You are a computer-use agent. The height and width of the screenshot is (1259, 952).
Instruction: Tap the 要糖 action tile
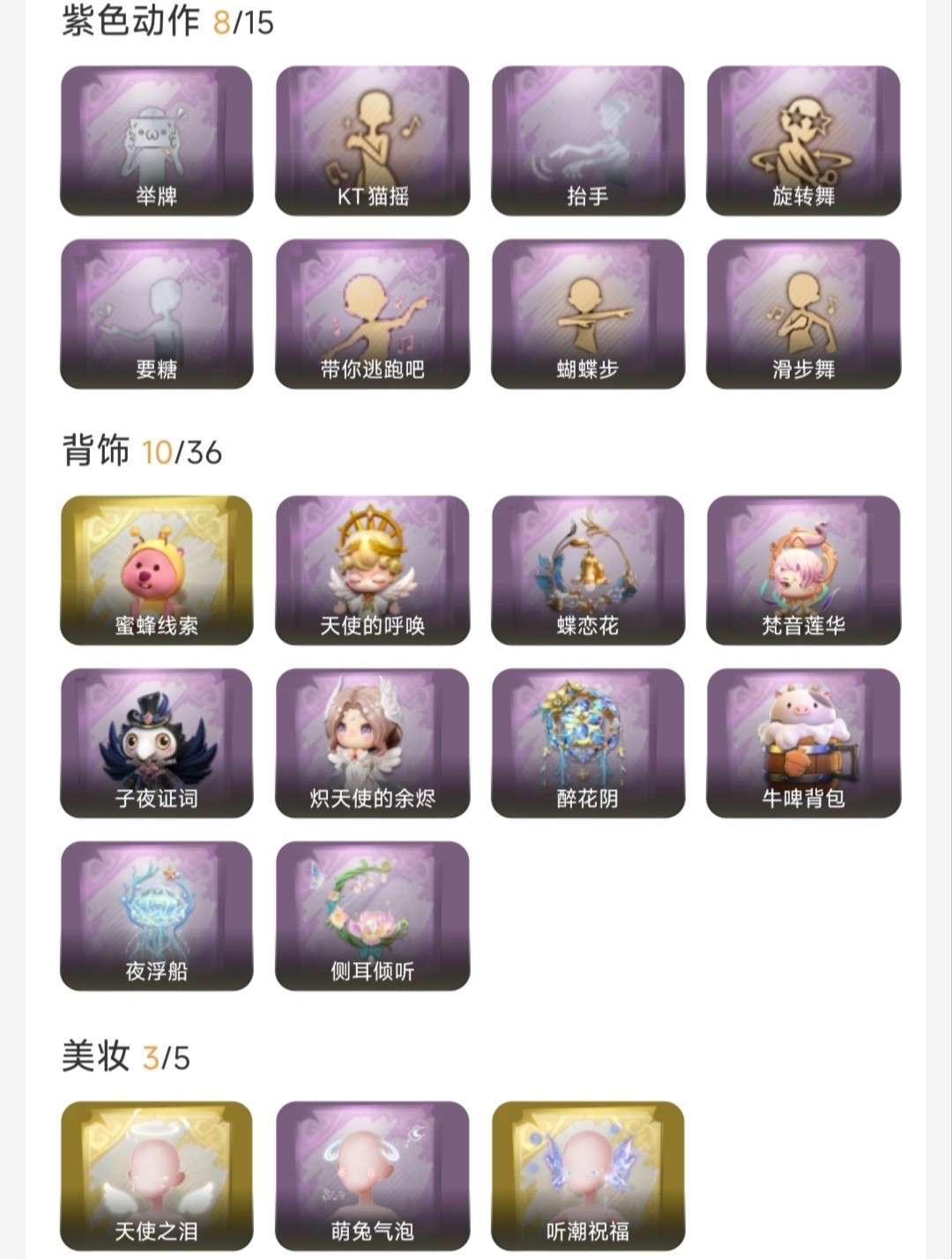(157, 314)
